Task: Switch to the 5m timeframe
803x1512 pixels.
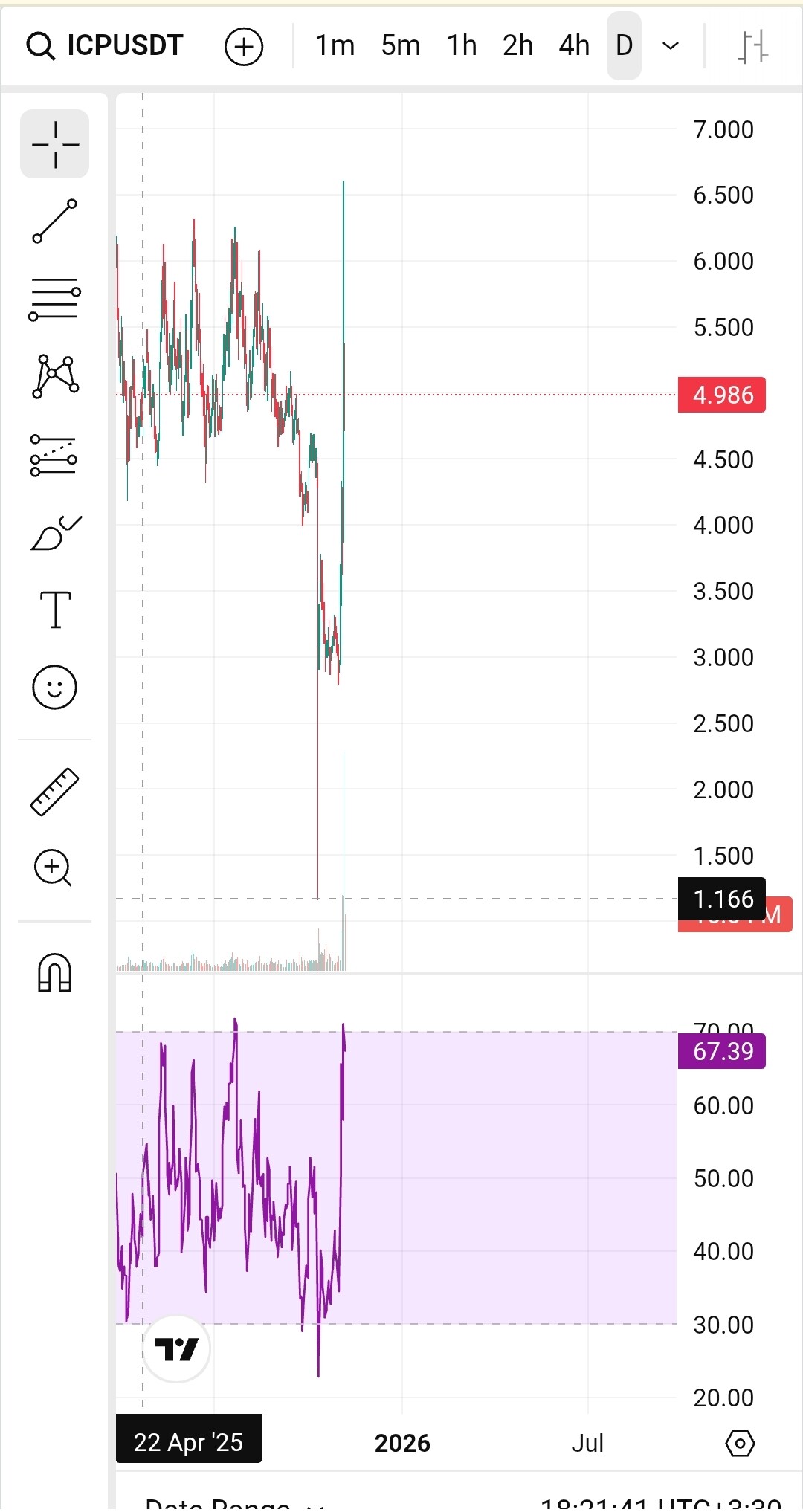Action: pos(401,46)
